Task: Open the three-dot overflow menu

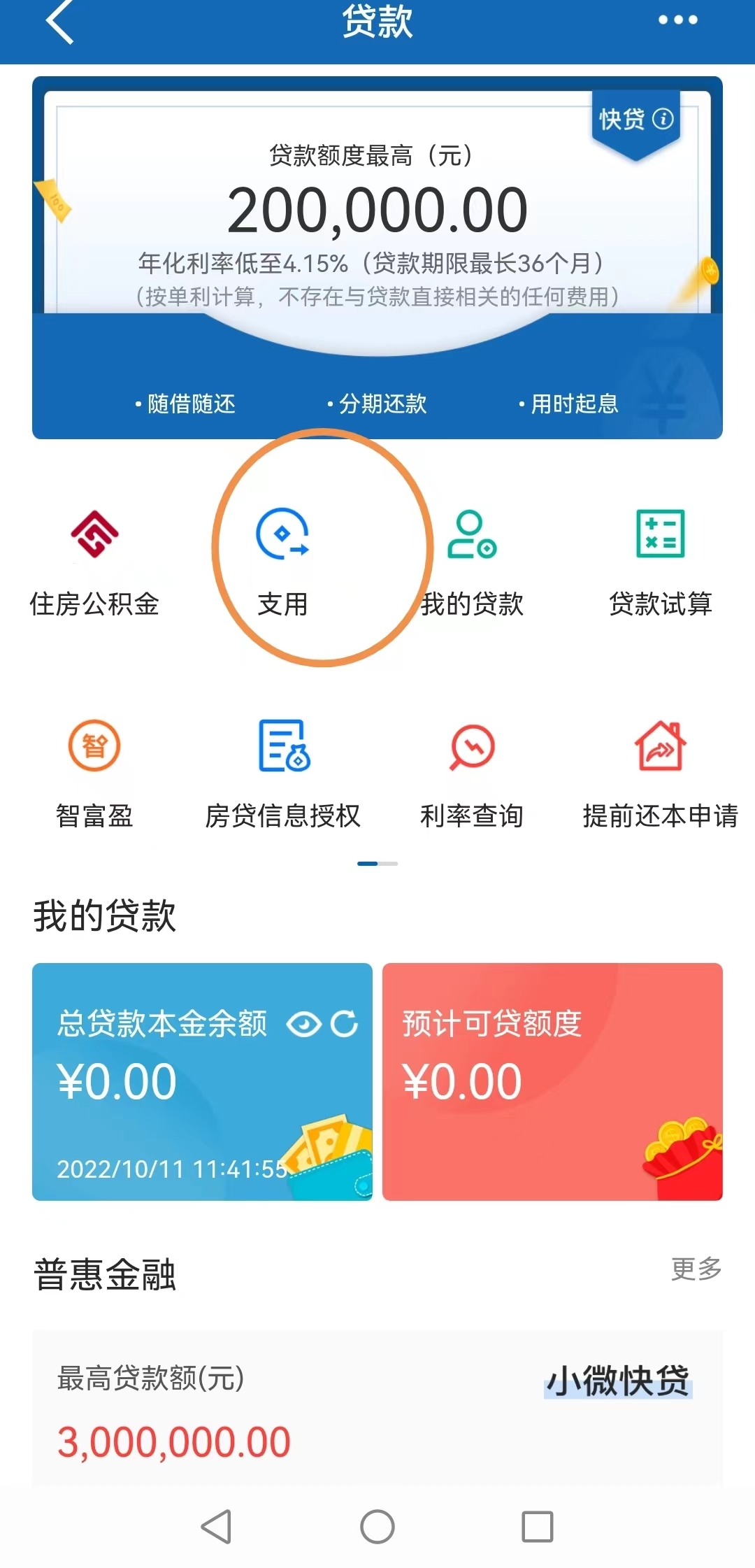Action: 677,20
